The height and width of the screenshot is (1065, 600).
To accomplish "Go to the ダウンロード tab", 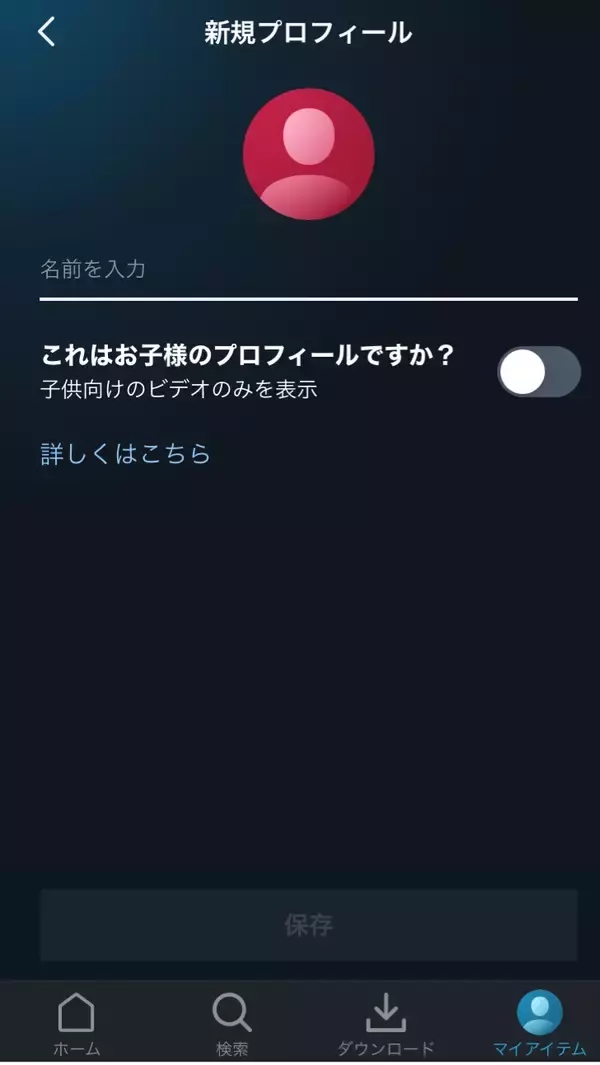I will [x=385, y=1024].
